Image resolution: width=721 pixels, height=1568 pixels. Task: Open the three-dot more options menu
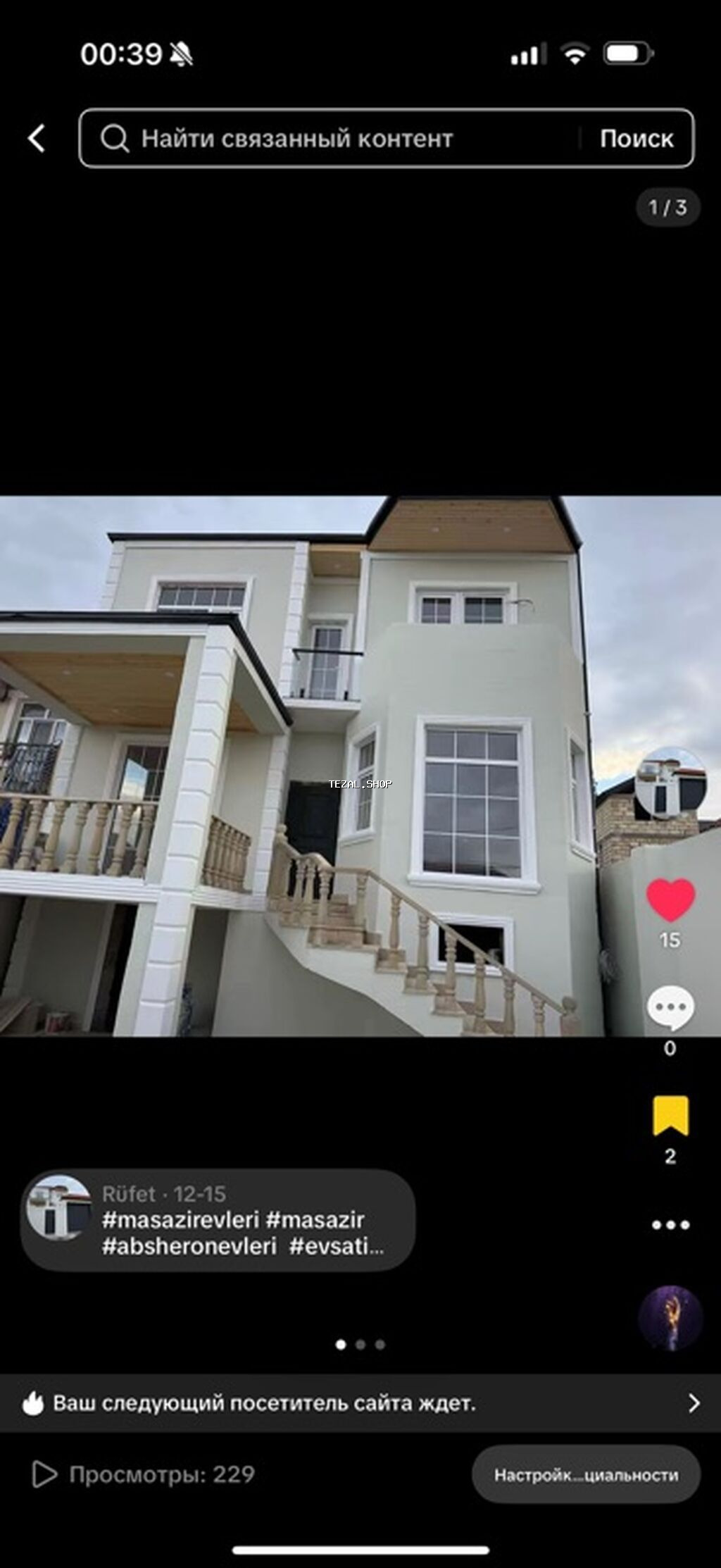pos(670,1225)
